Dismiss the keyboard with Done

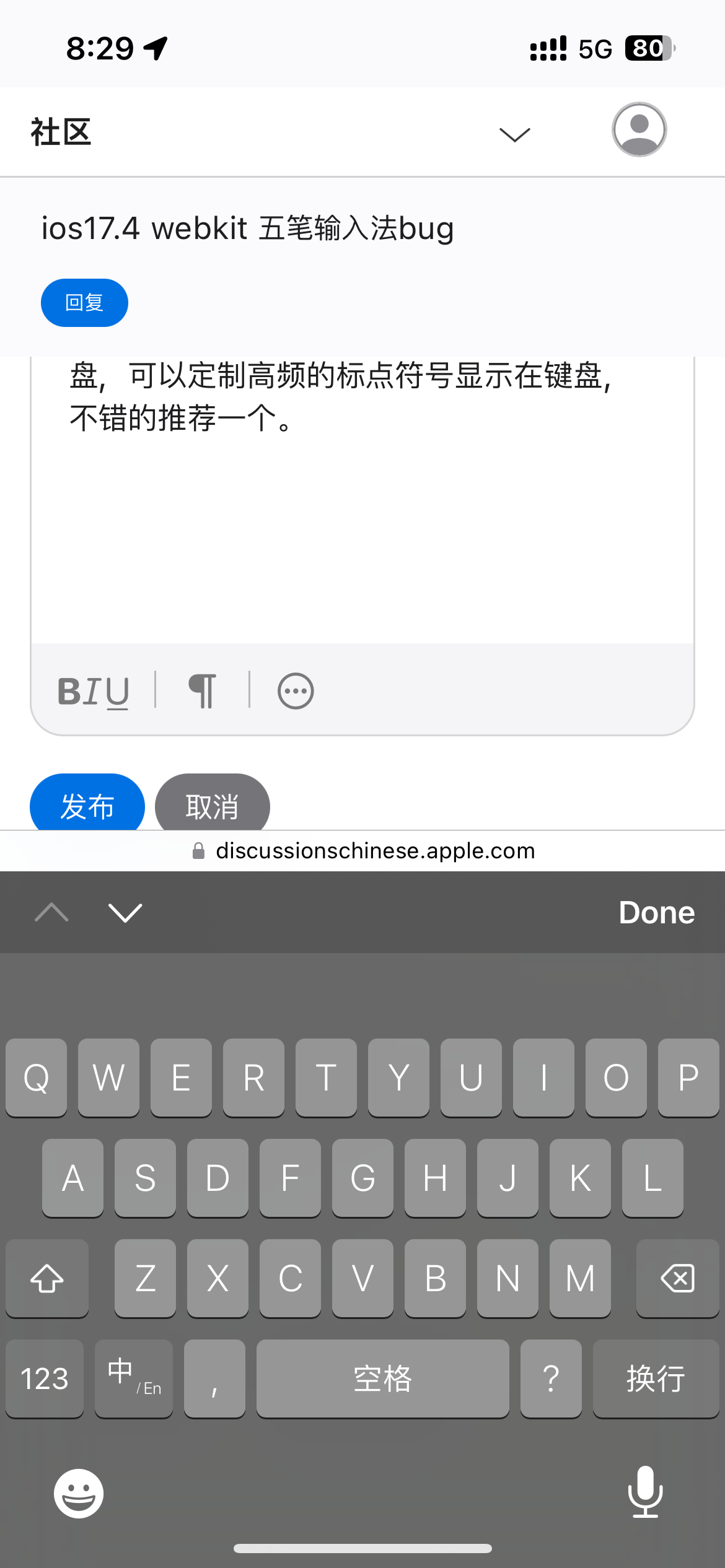(x=656, y=912)
